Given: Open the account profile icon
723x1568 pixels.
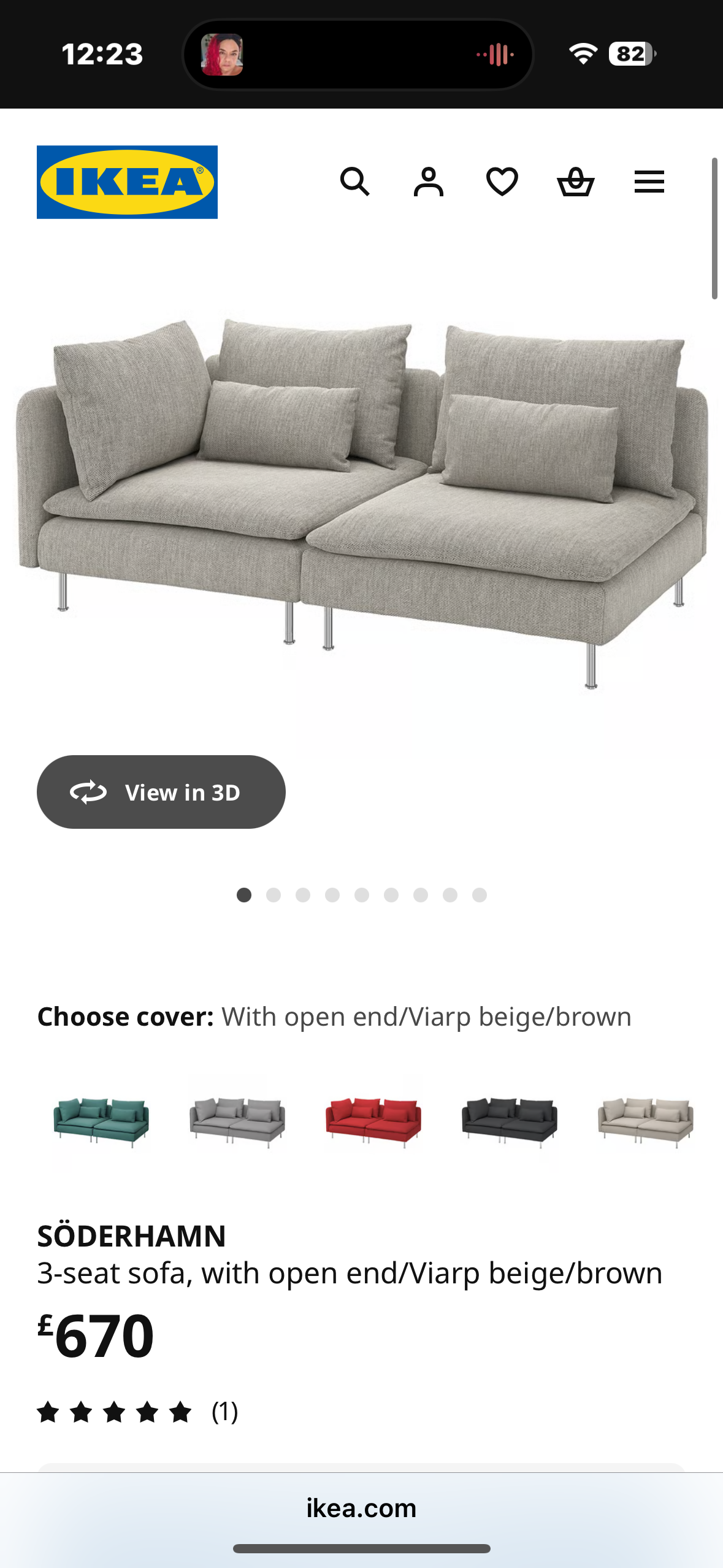Looking at the screenshot, I should coord(428,182).
